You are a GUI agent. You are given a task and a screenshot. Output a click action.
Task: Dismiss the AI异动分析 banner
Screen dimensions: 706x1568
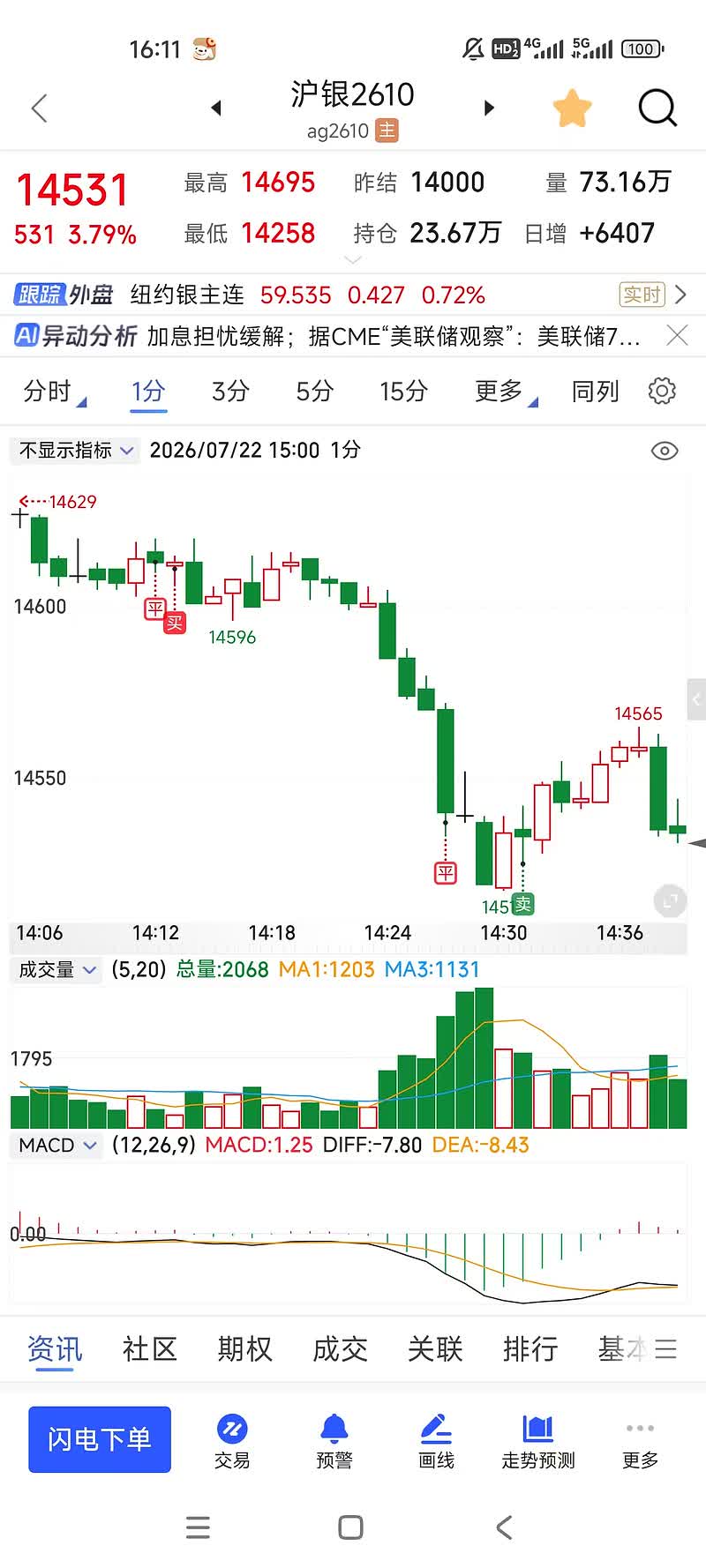click(677, 335)
